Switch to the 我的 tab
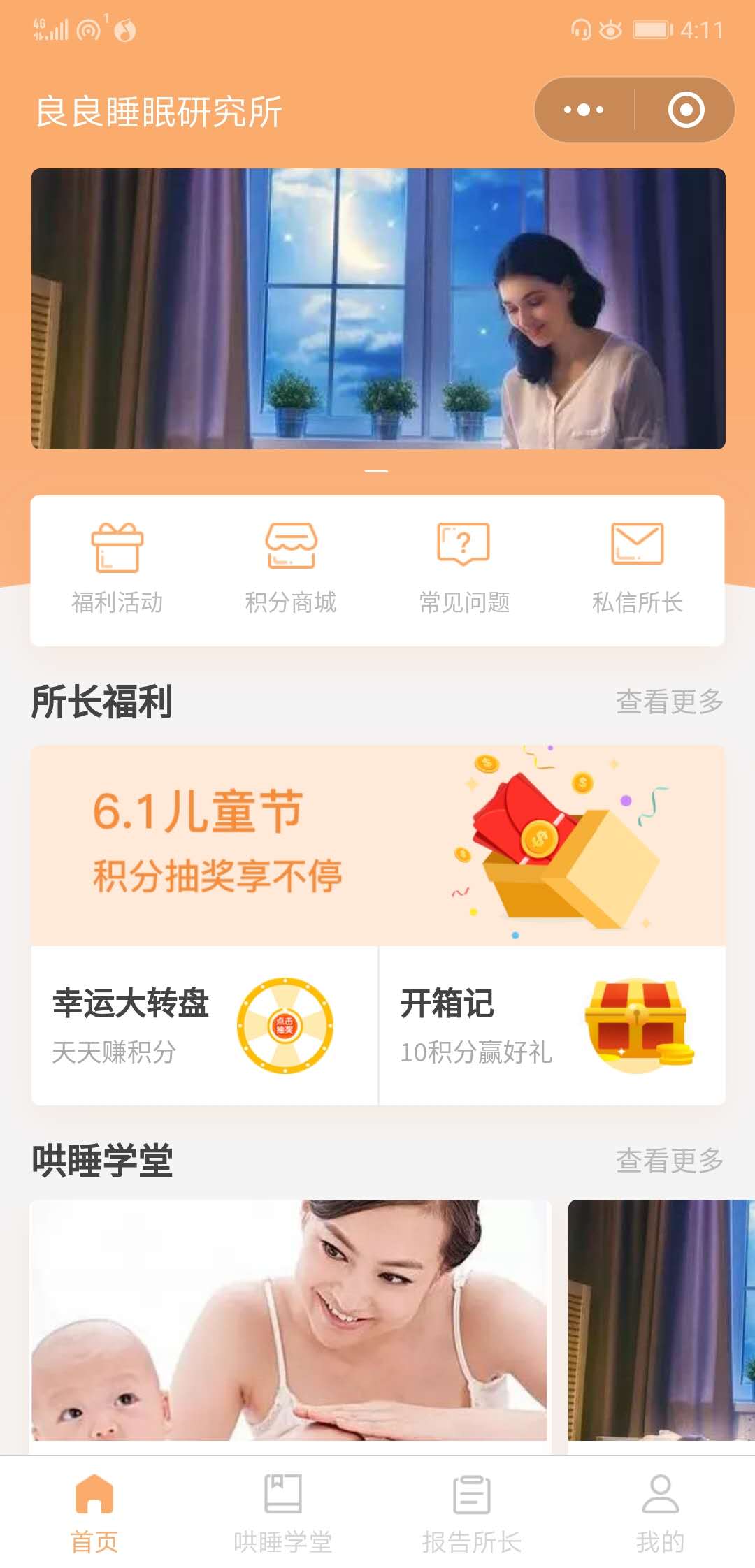This screenshot has width=755, height=1568. 660,1511
